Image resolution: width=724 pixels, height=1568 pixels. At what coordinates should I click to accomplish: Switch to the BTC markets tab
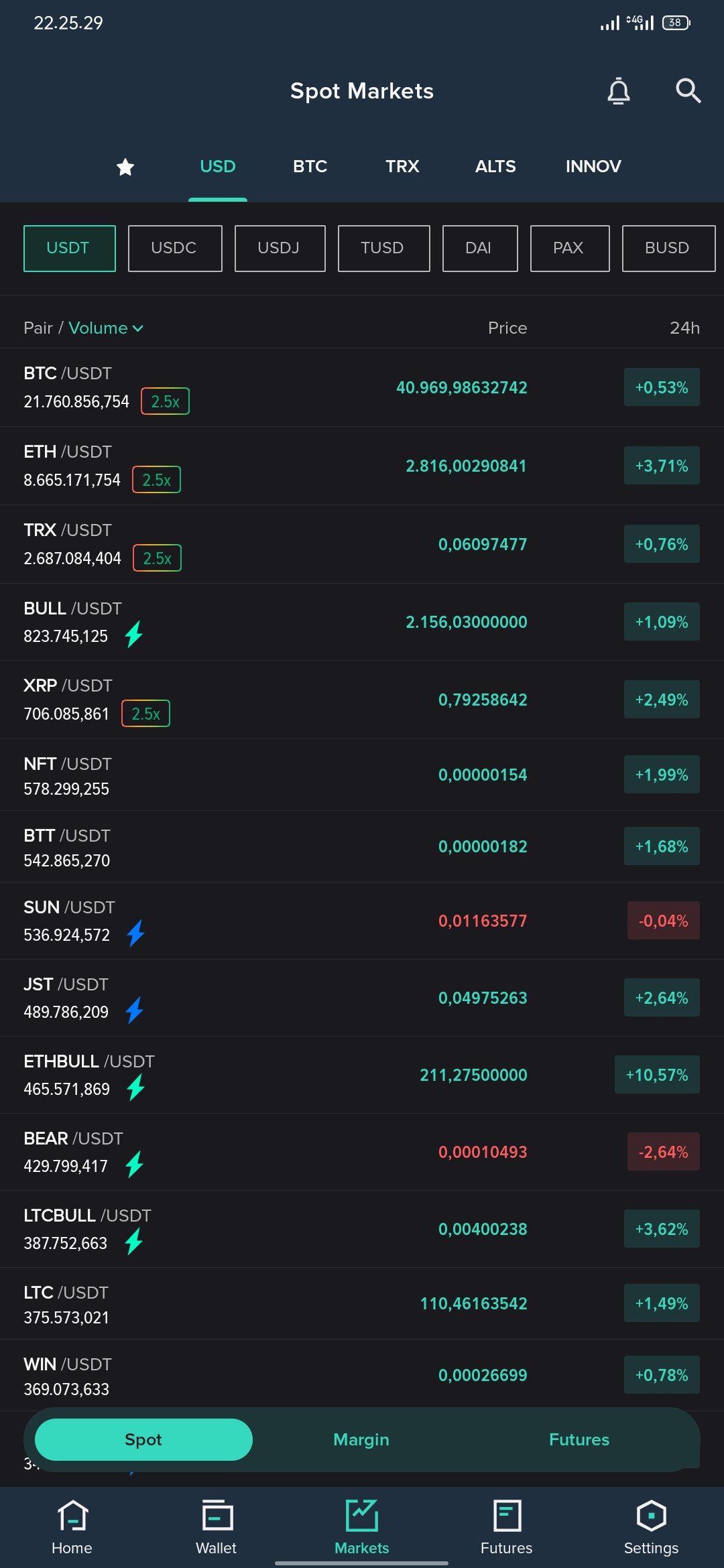pyautogui.click(x=310, y=166)
